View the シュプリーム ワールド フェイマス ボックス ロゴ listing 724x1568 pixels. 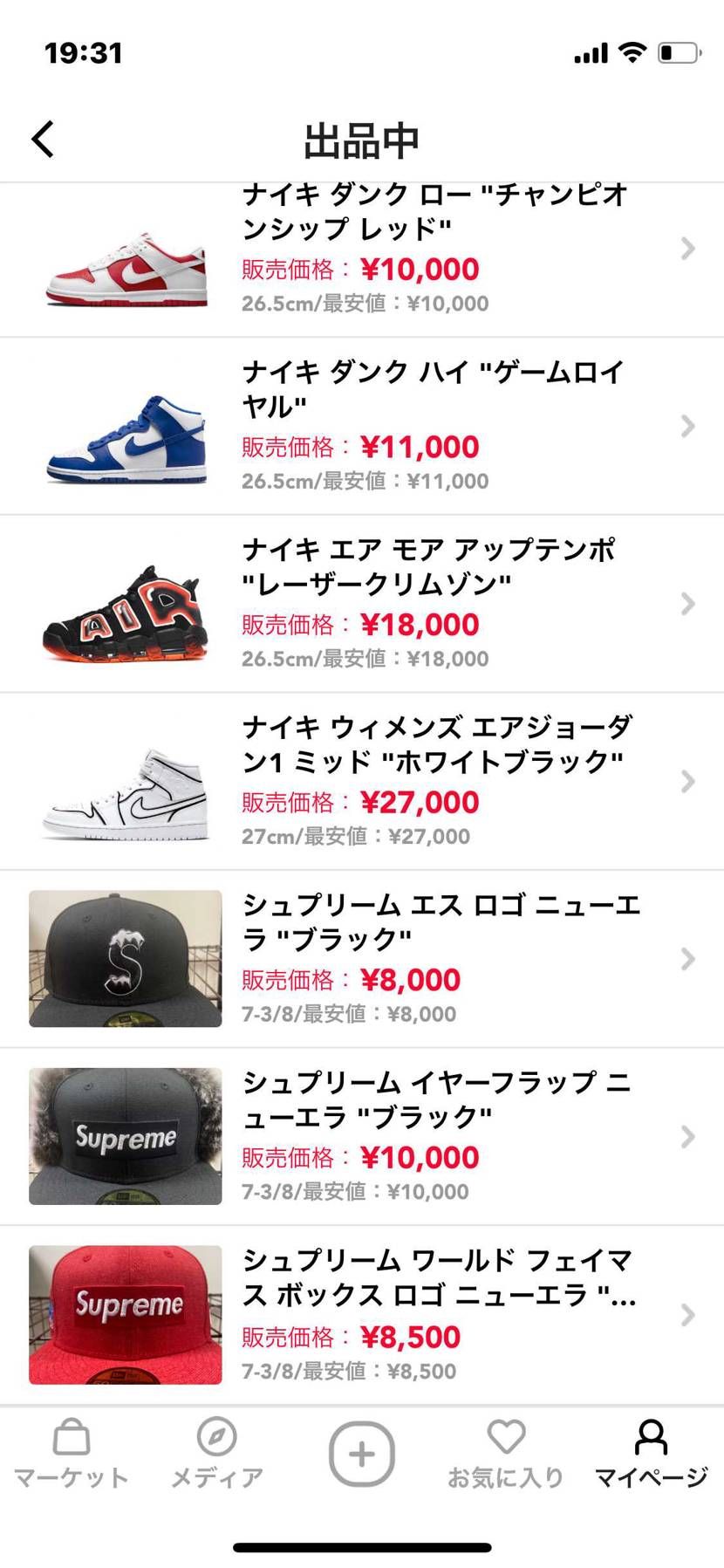[362, 1315]
